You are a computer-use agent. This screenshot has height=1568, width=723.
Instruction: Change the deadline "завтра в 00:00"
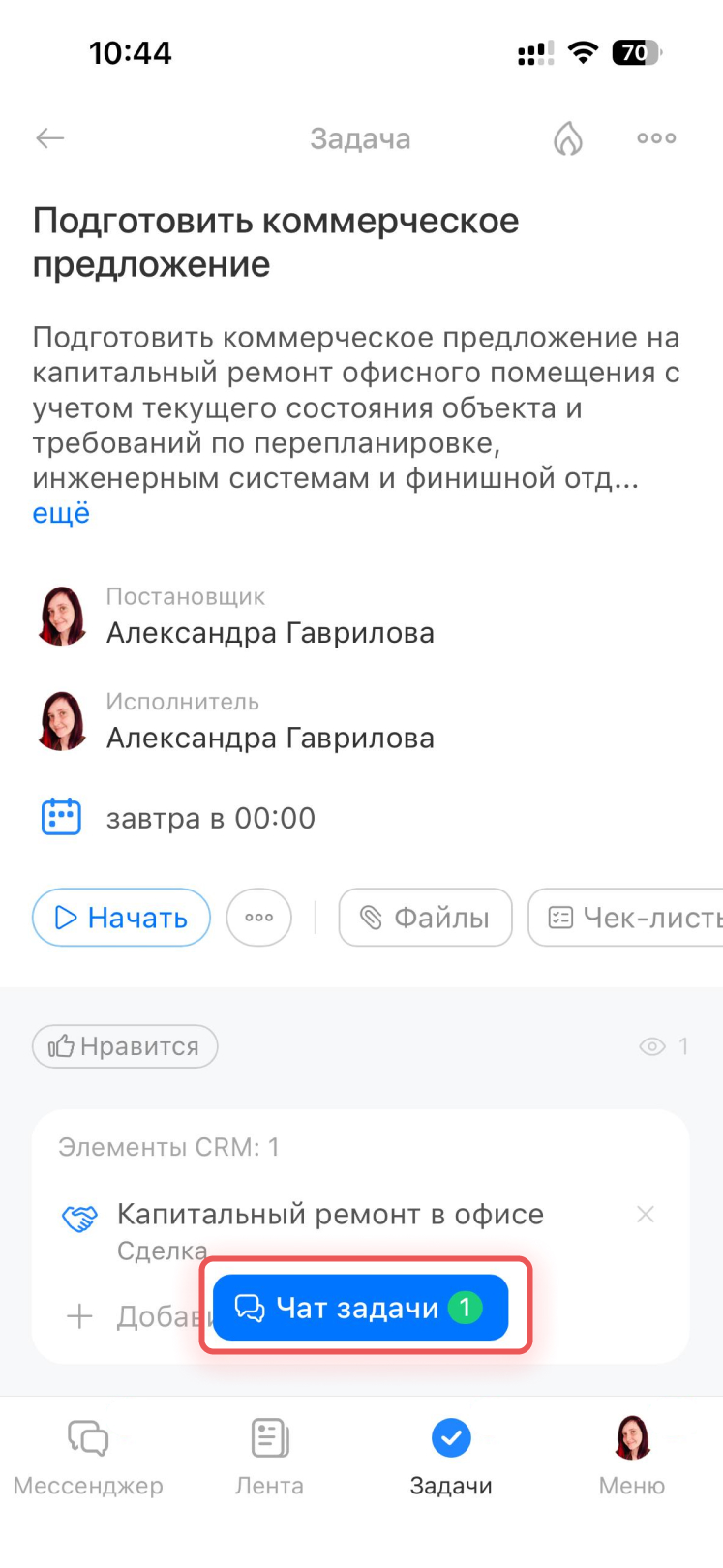pos(210,818)
